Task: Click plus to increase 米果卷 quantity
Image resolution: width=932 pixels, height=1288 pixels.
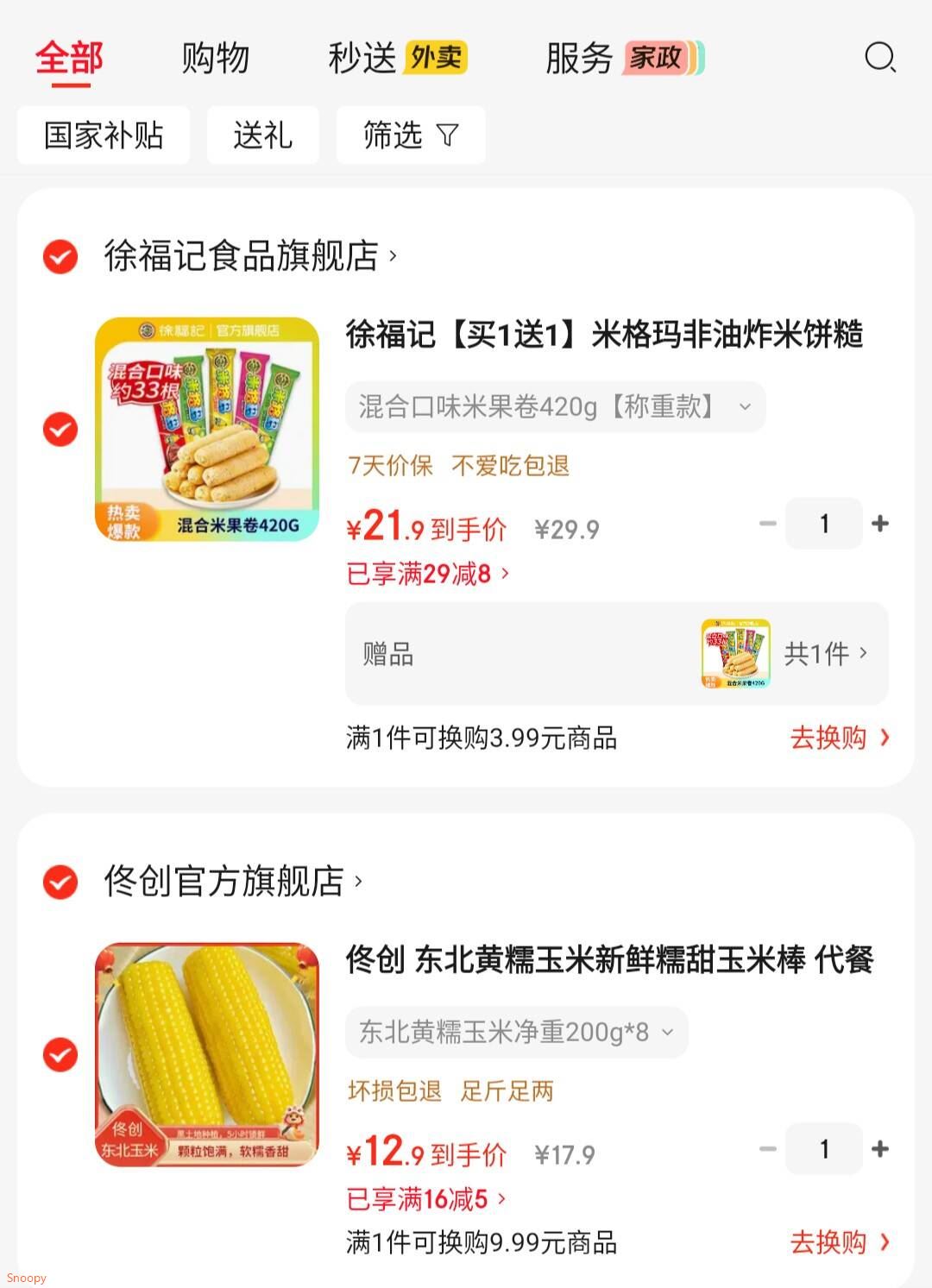Action: pyautogui.click(x=879, y=523)
